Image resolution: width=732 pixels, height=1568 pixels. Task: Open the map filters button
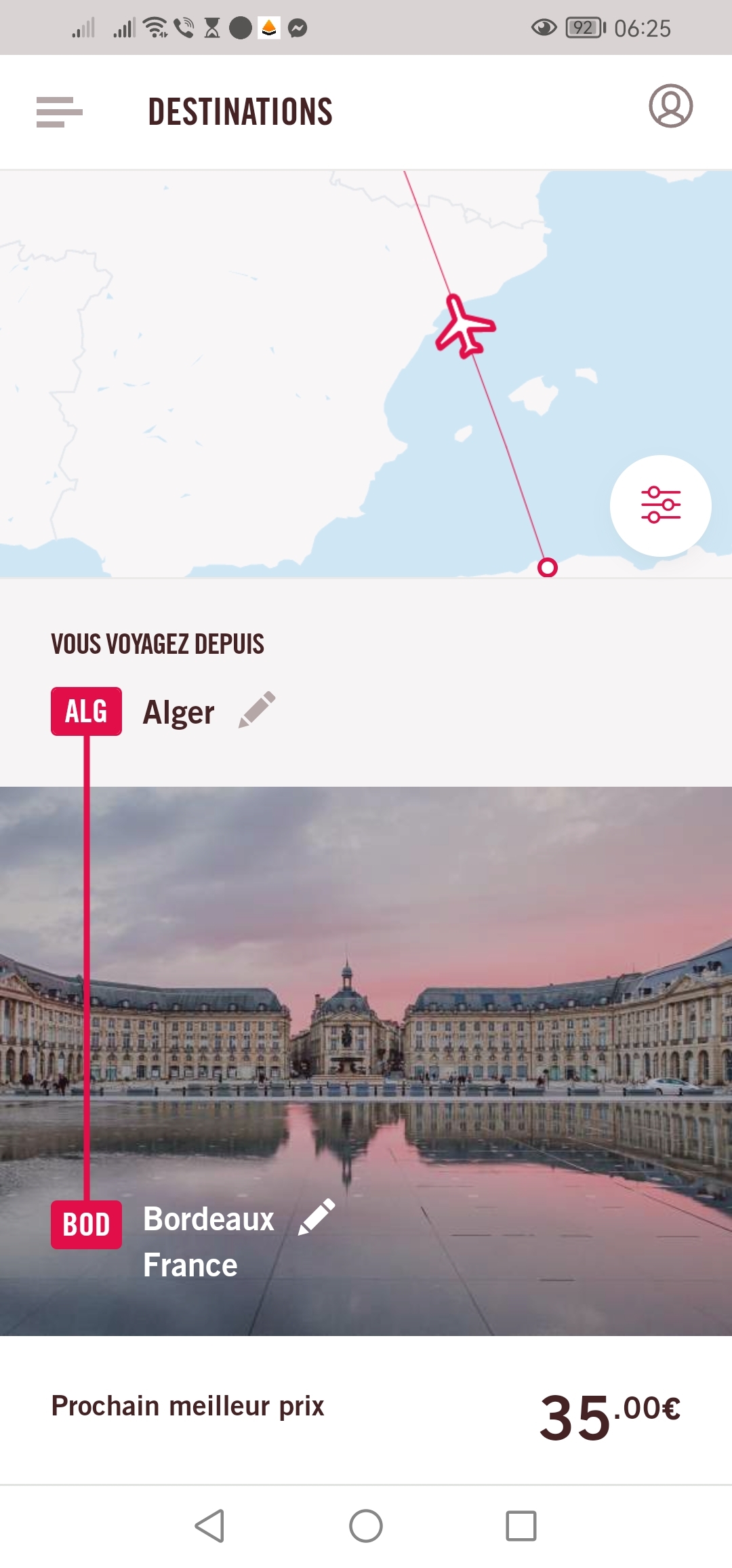pyautogui.click(x=660, y=505)
